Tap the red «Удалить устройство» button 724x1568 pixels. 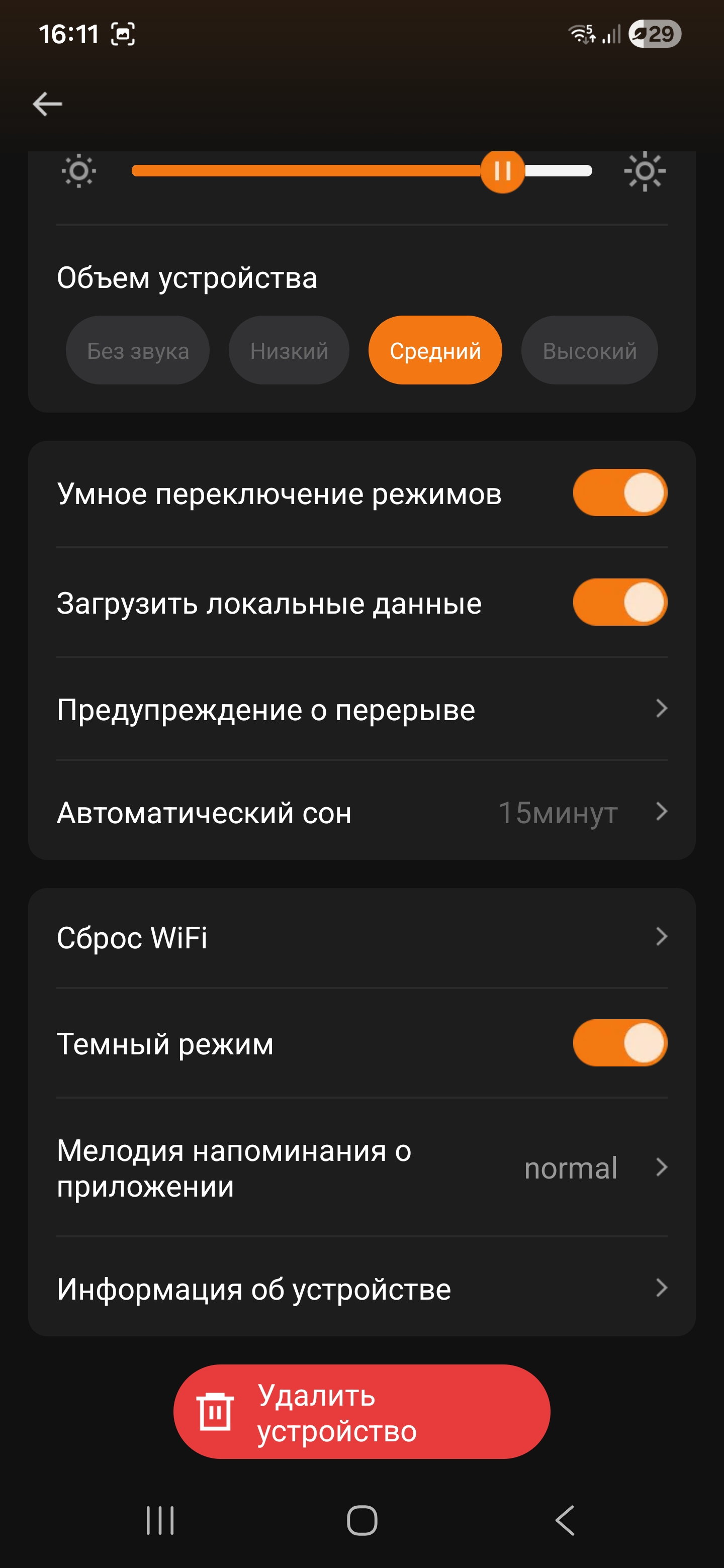tap(361, 1412)
